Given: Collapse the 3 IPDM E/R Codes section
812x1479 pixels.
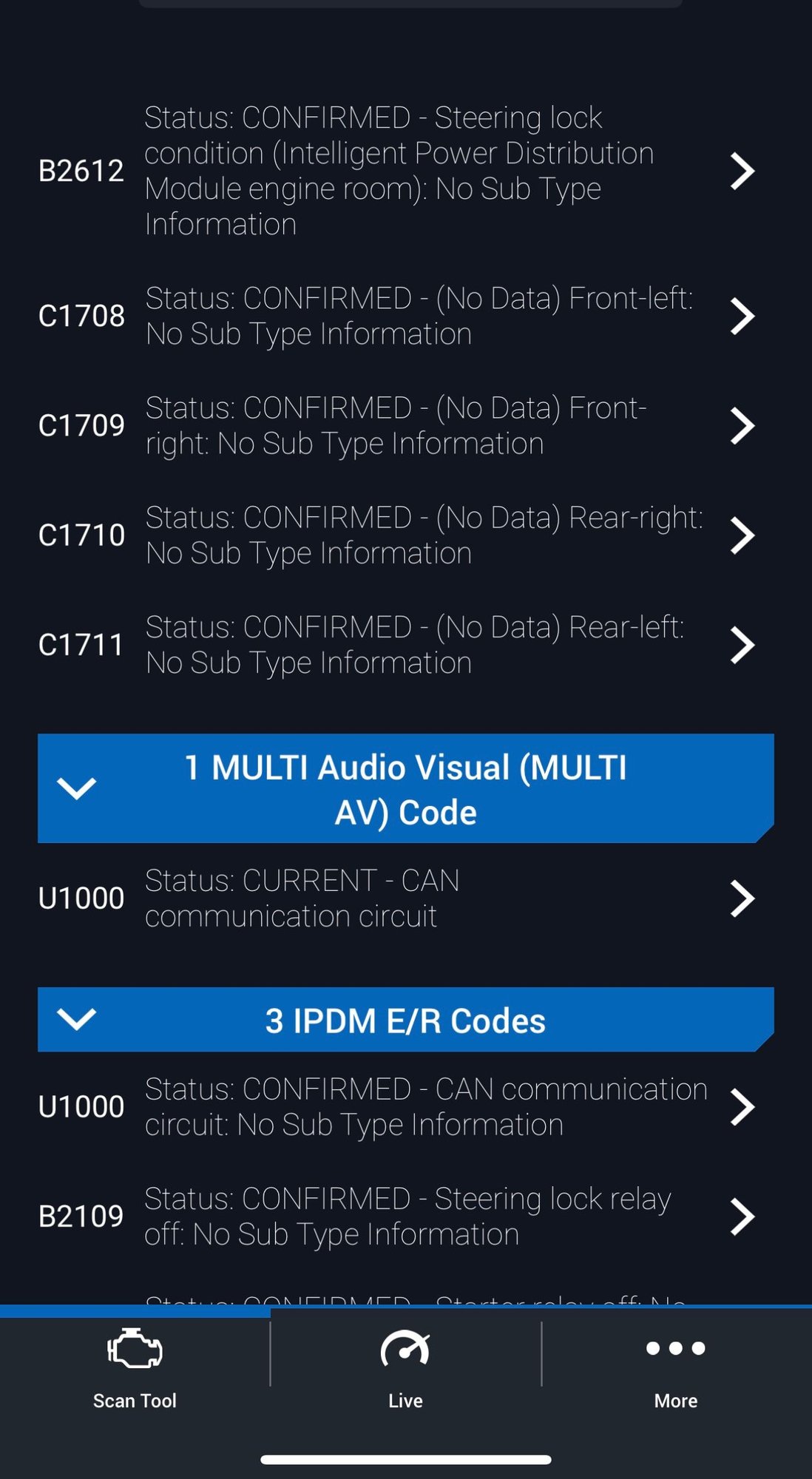Looking at the screenshot, I should [77, 1019].
